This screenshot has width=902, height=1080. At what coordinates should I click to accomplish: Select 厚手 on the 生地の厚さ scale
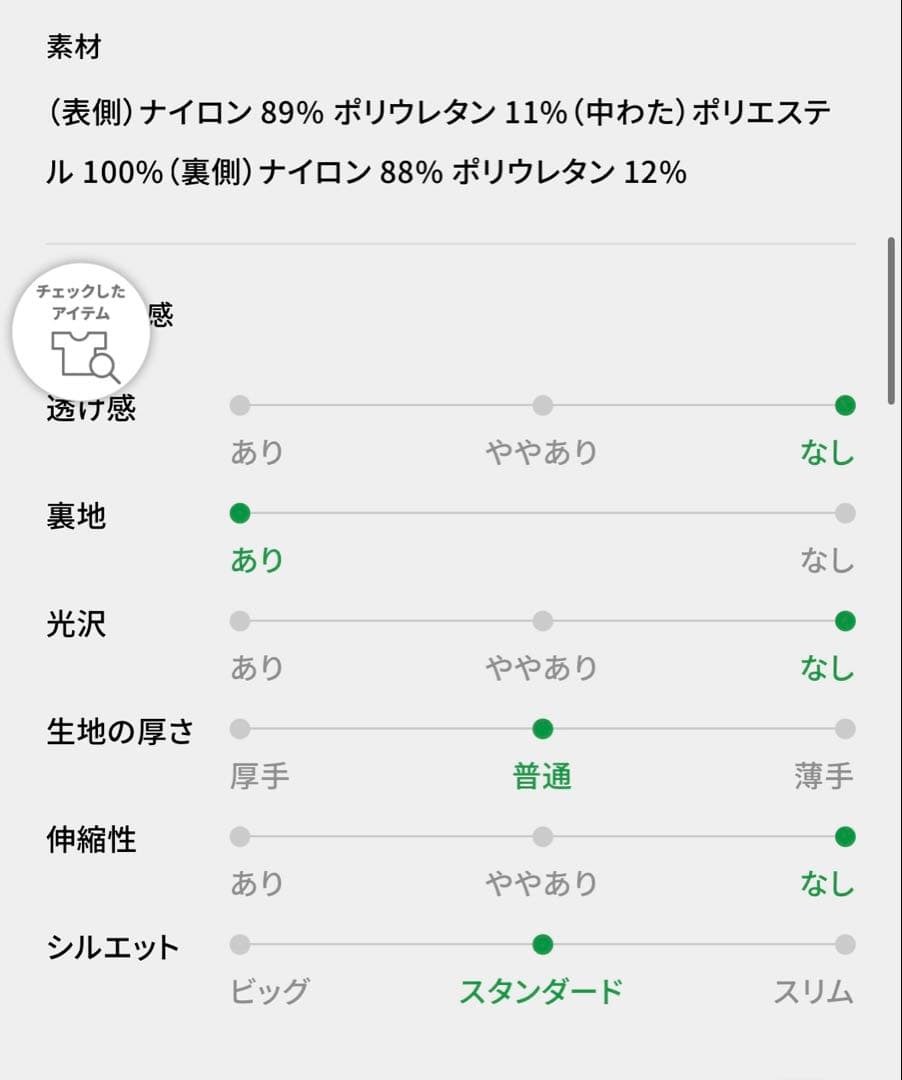(240, 729)
